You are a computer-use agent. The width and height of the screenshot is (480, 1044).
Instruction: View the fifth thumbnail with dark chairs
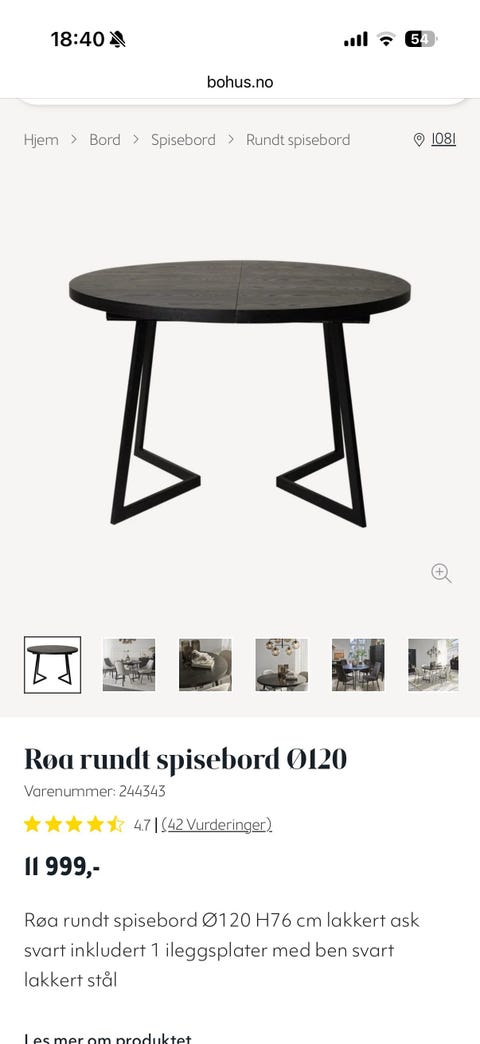358,664
